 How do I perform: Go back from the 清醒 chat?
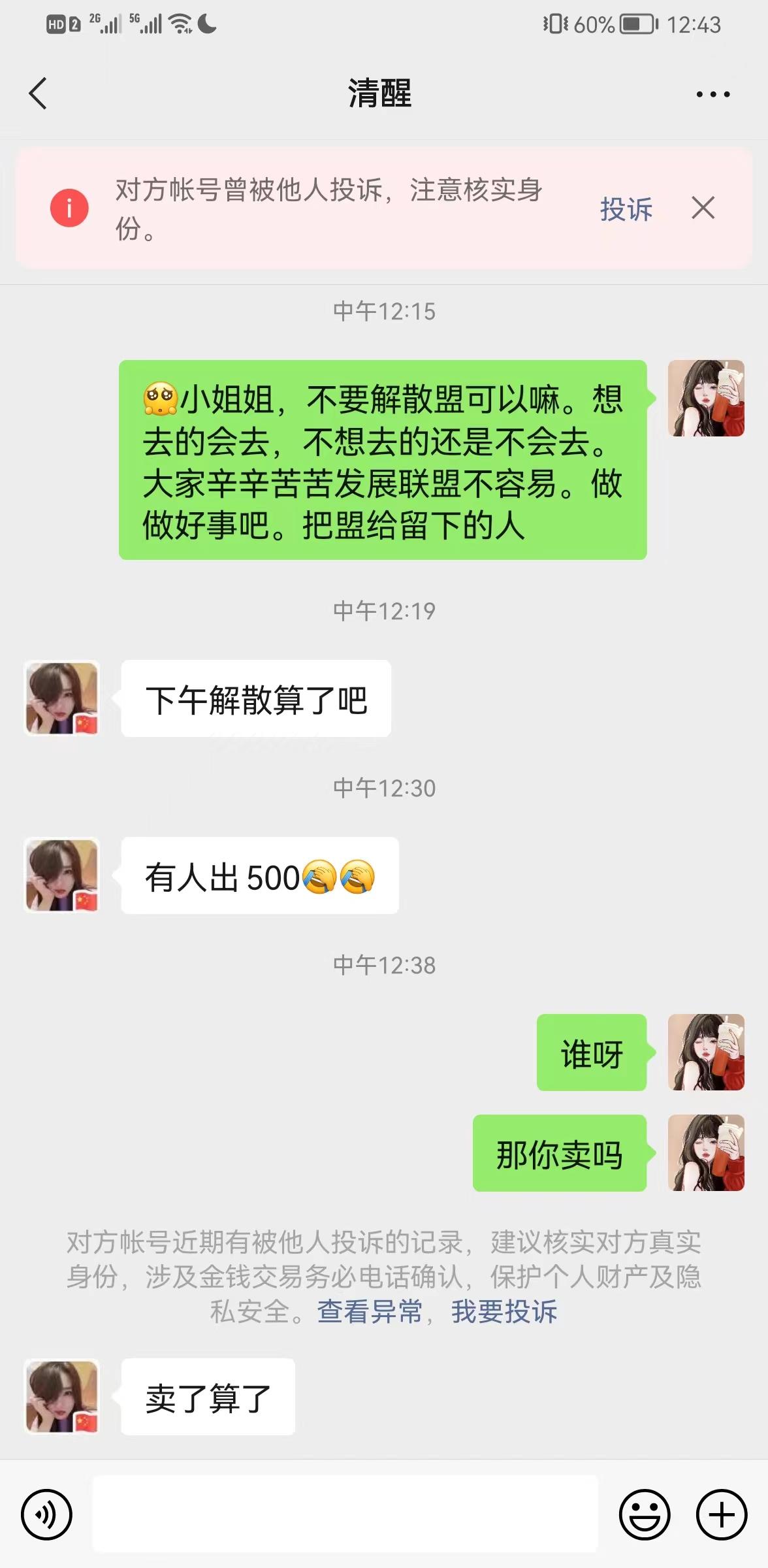[39, 93]
